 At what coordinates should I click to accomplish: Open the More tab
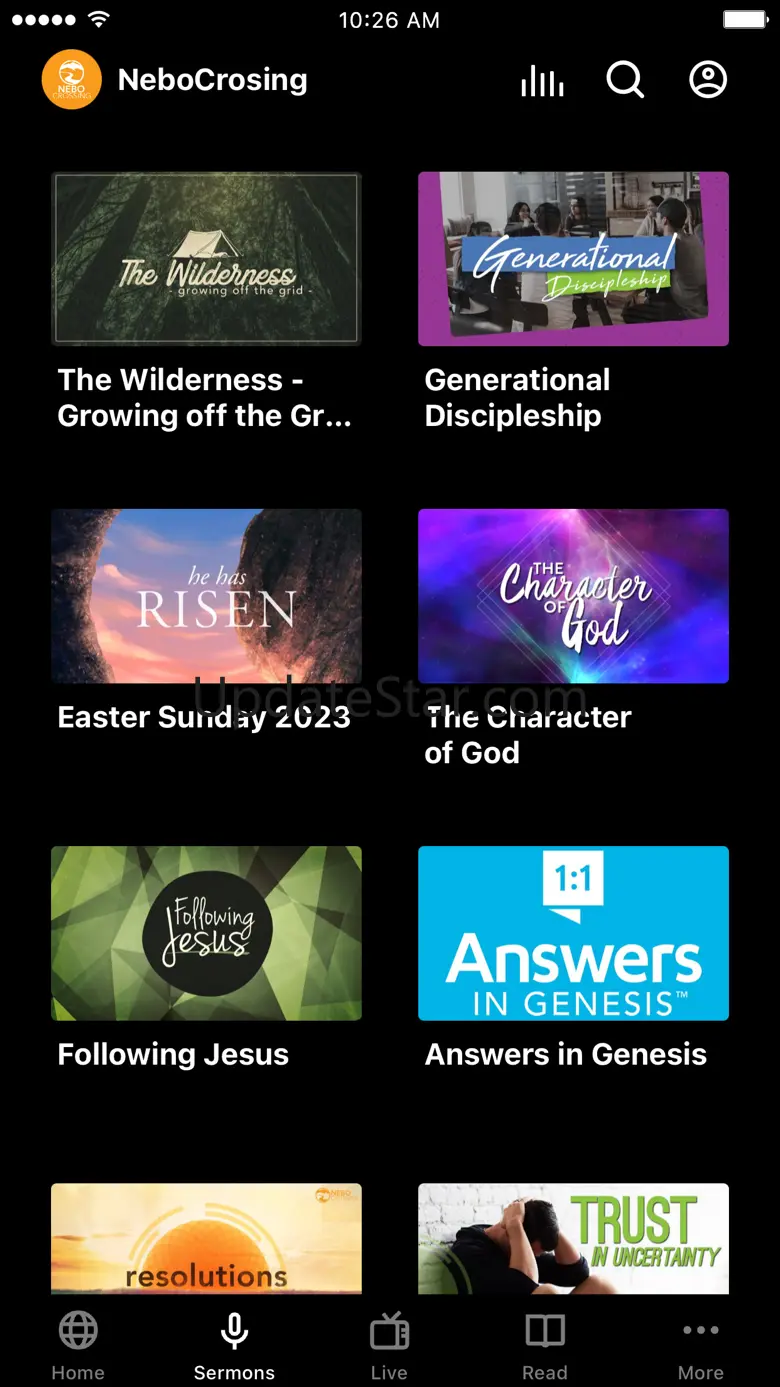(700, 1345)
